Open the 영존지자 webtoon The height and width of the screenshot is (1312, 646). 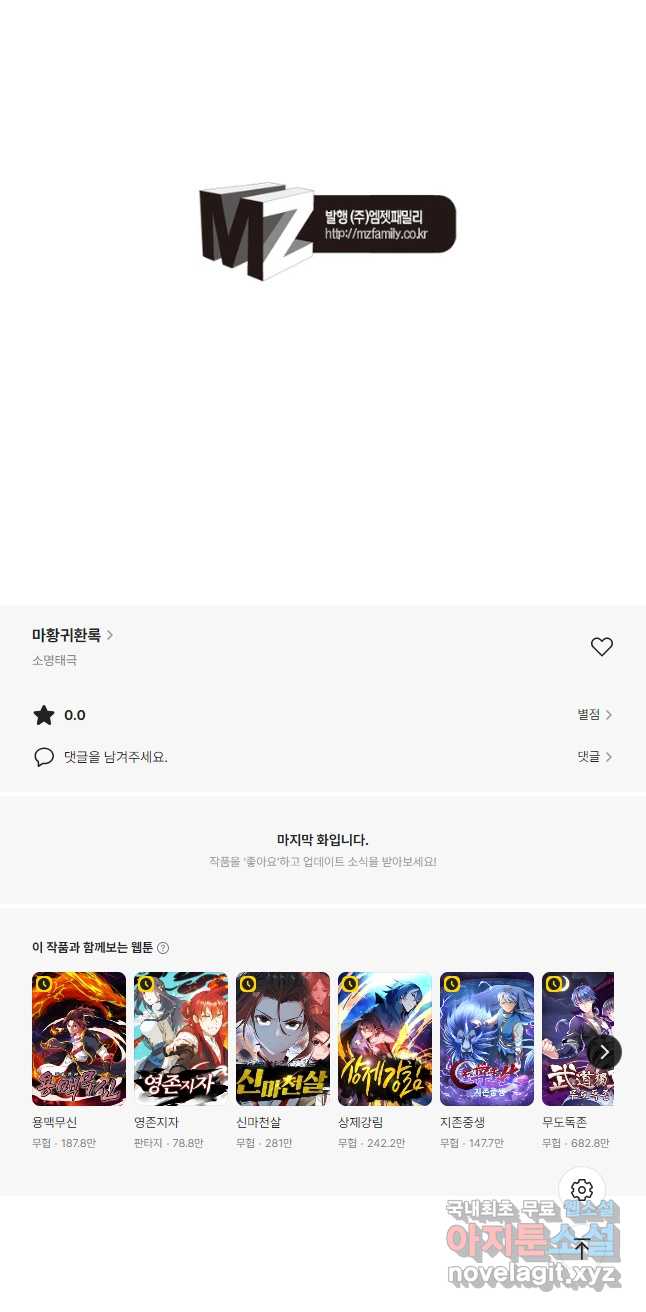[x=181, y=1038]
